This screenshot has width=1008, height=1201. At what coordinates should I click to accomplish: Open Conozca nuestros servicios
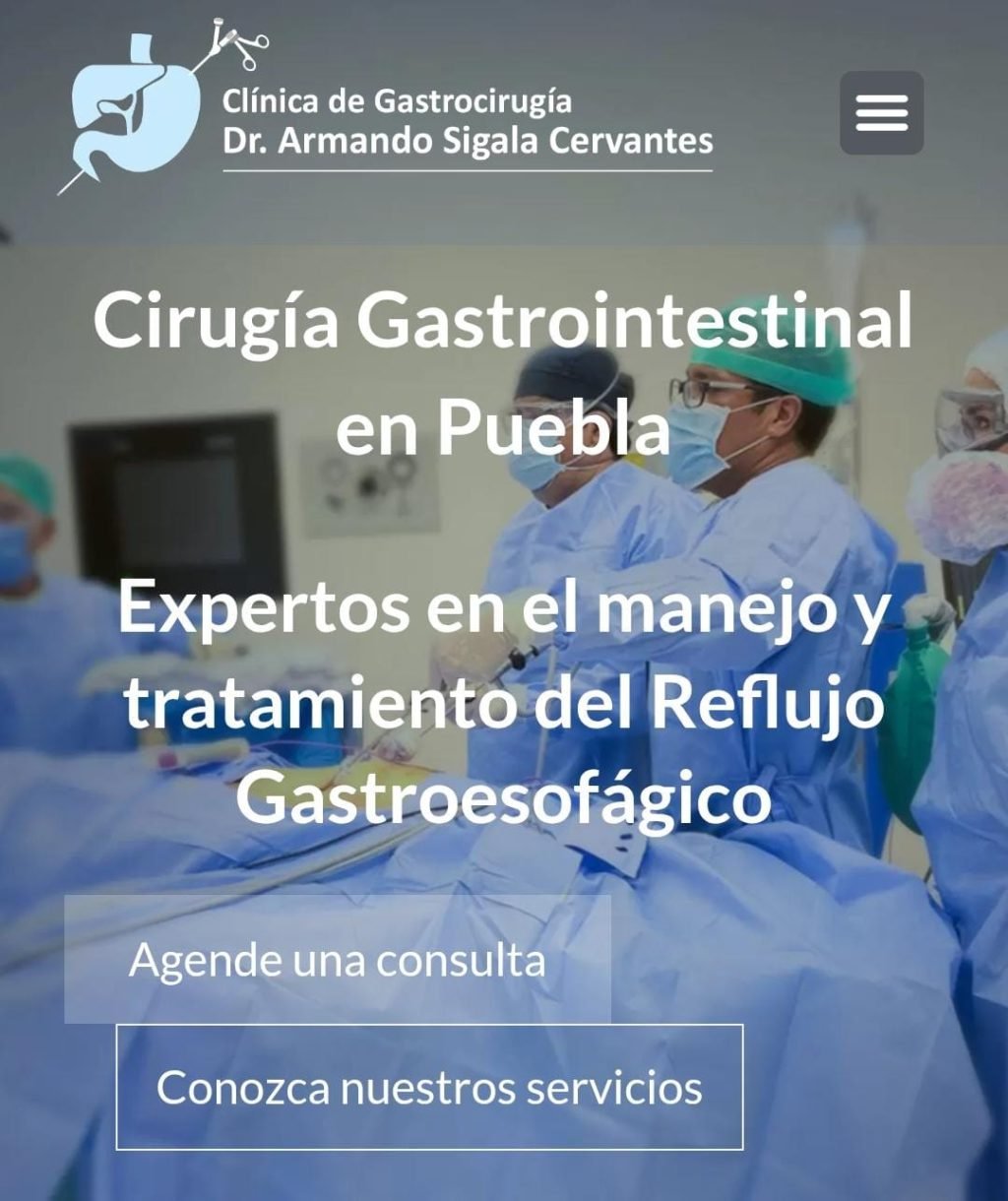(429, 1087)
